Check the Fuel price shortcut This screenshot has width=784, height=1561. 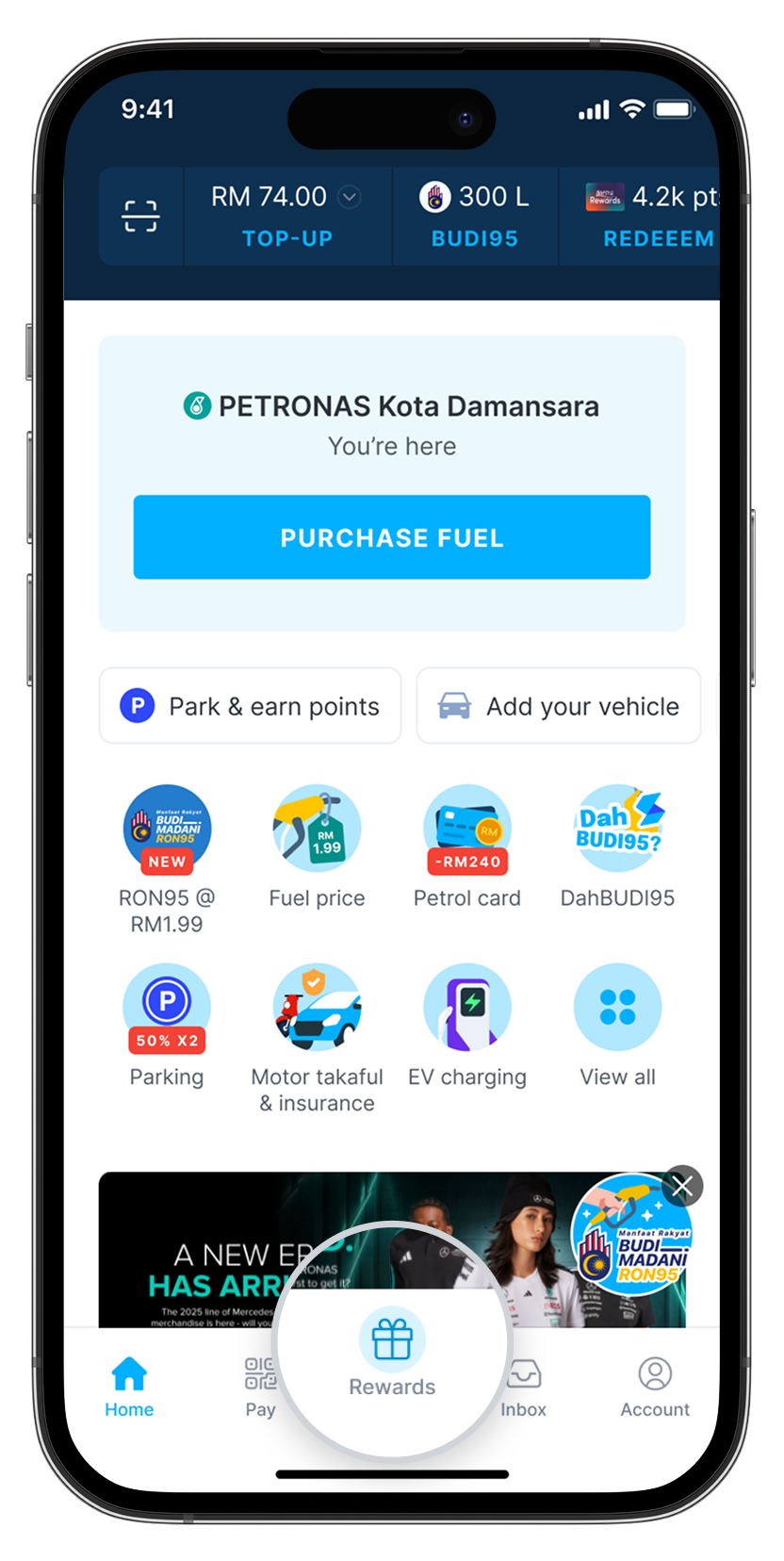(x=317, y=830)
